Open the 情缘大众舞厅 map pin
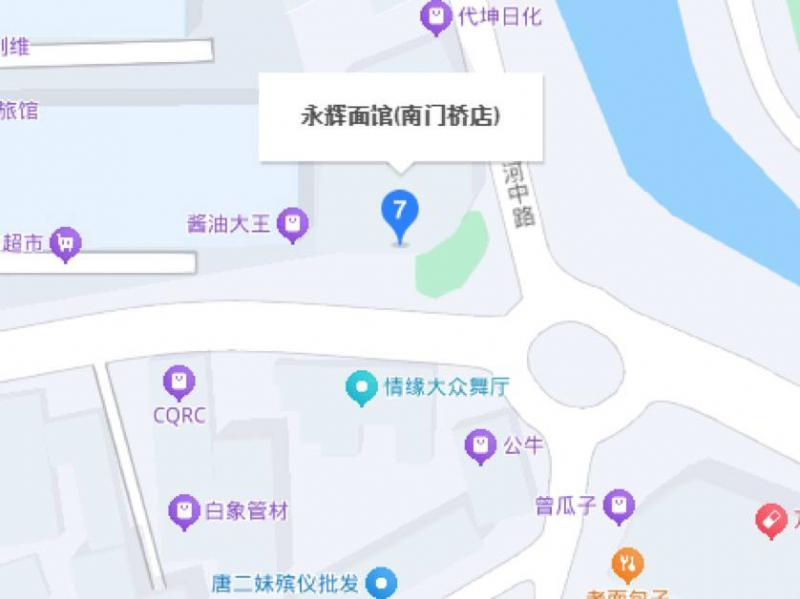Screen dimensions: 800x599 [360, 387]
